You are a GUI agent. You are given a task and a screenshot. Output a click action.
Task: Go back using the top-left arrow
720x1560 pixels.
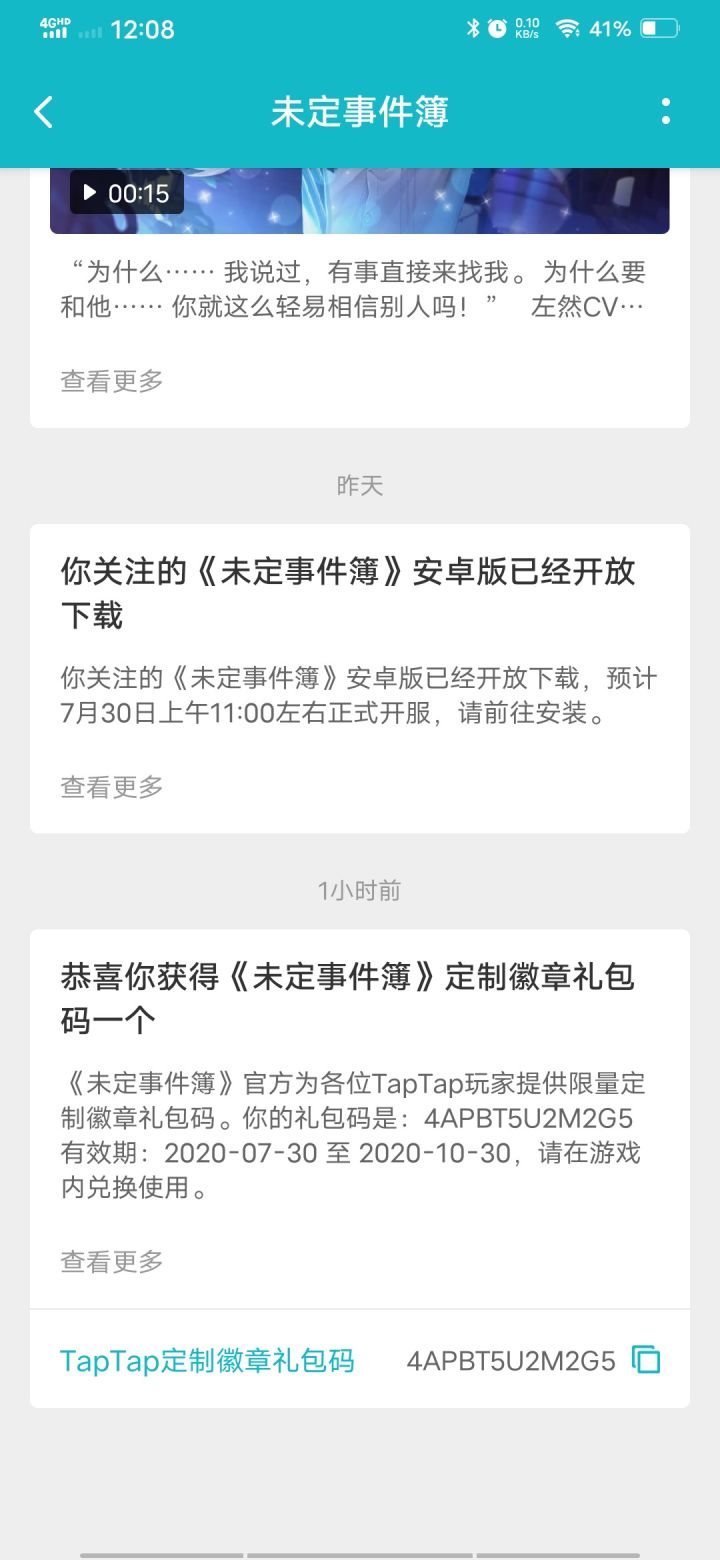point(43,112)
